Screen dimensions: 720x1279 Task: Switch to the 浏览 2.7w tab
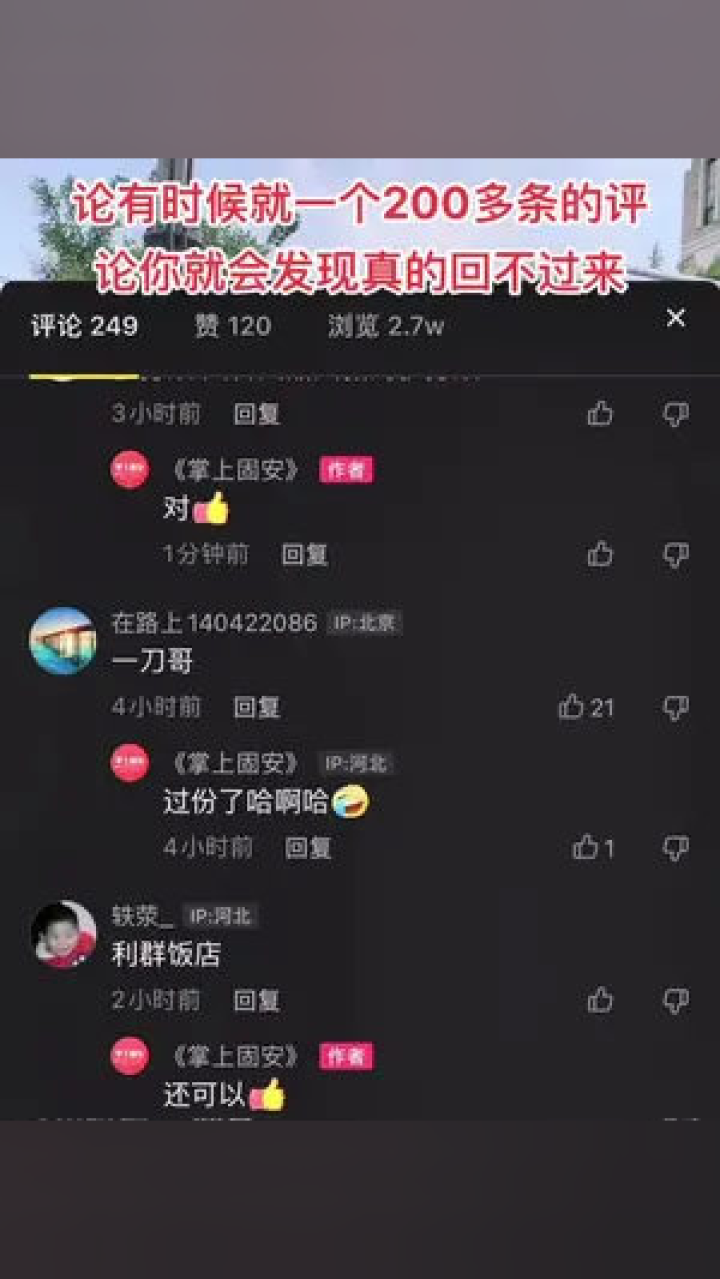386,326
